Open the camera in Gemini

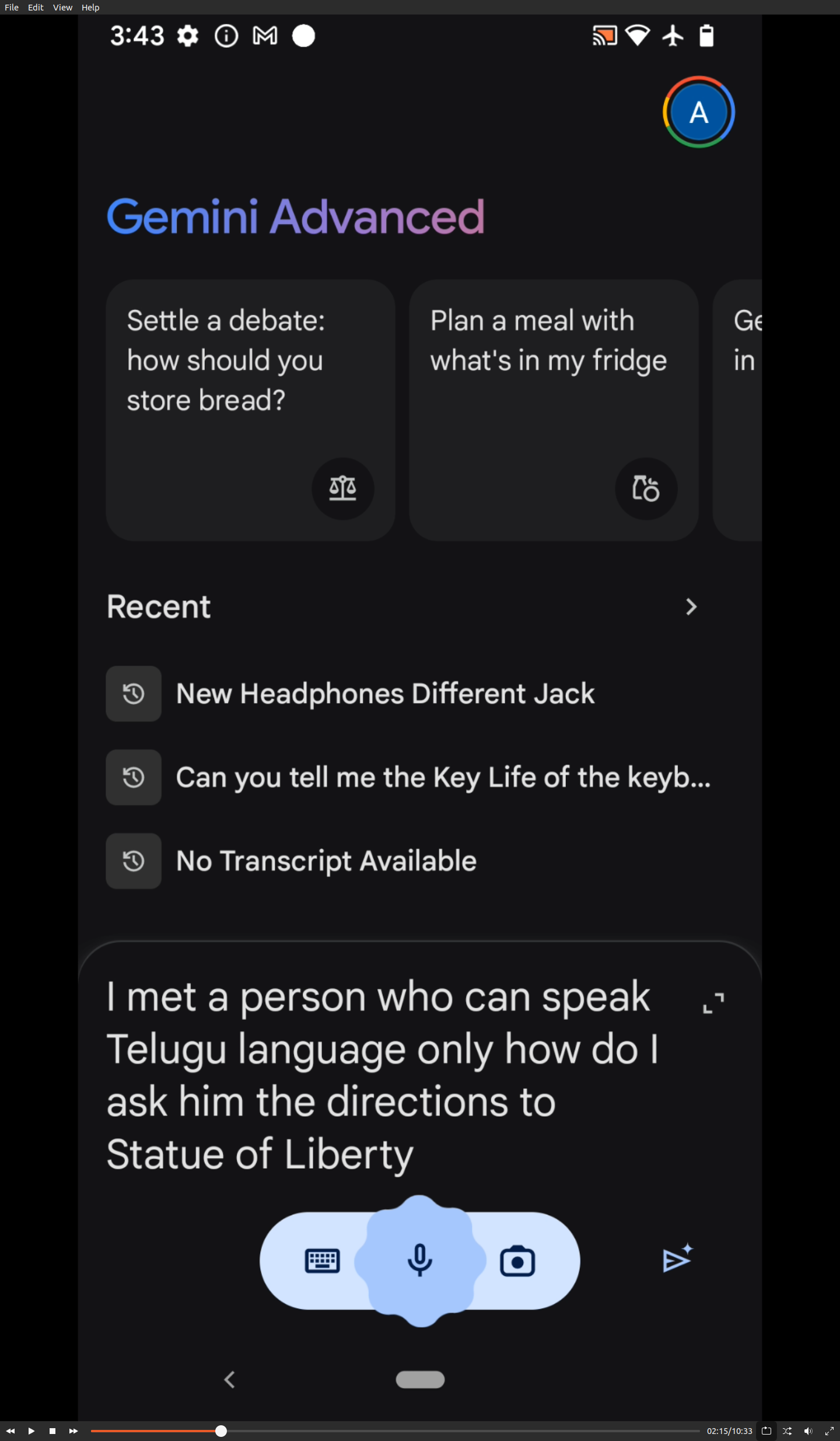click(517, 1260)
